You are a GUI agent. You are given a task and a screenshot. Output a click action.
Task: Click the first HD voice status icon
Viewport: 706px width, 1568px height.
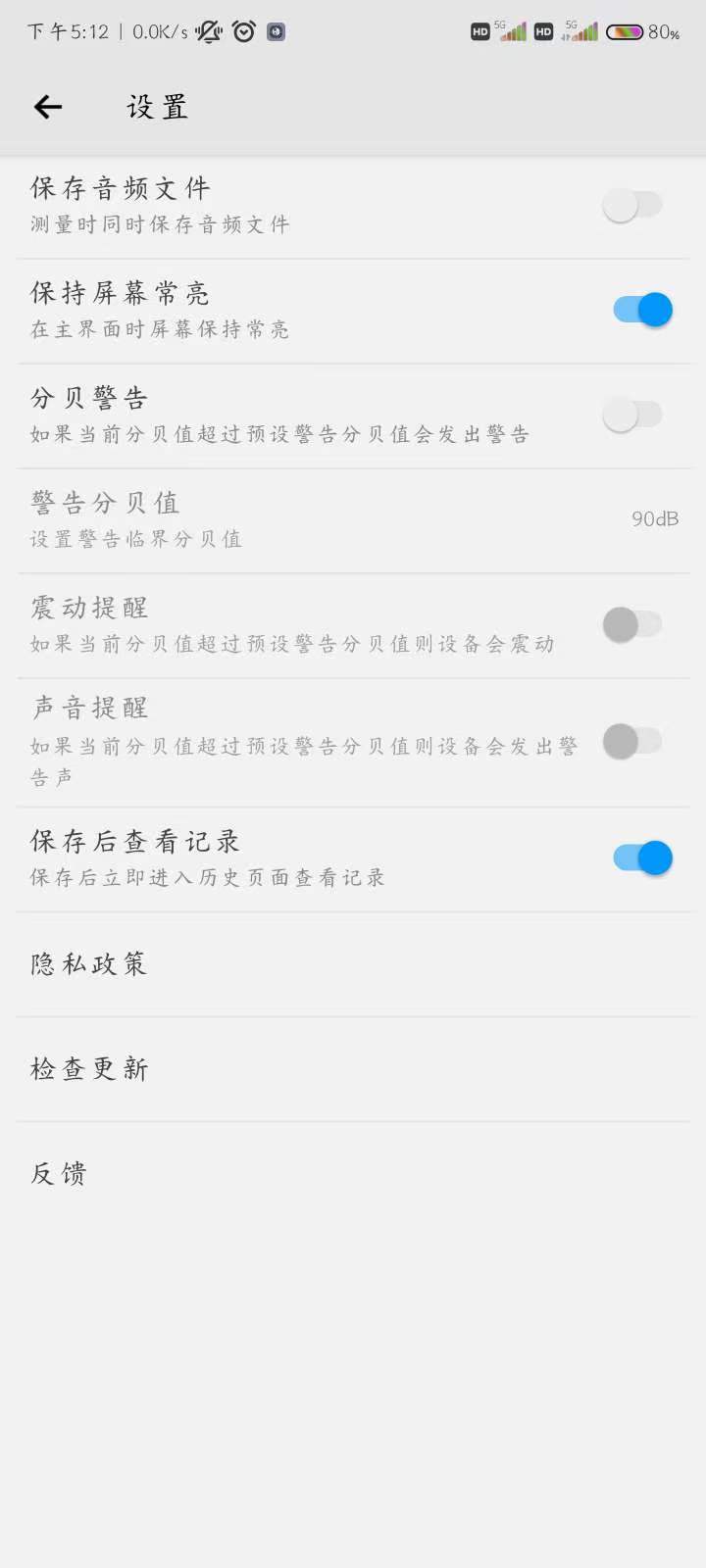[479, 31]
